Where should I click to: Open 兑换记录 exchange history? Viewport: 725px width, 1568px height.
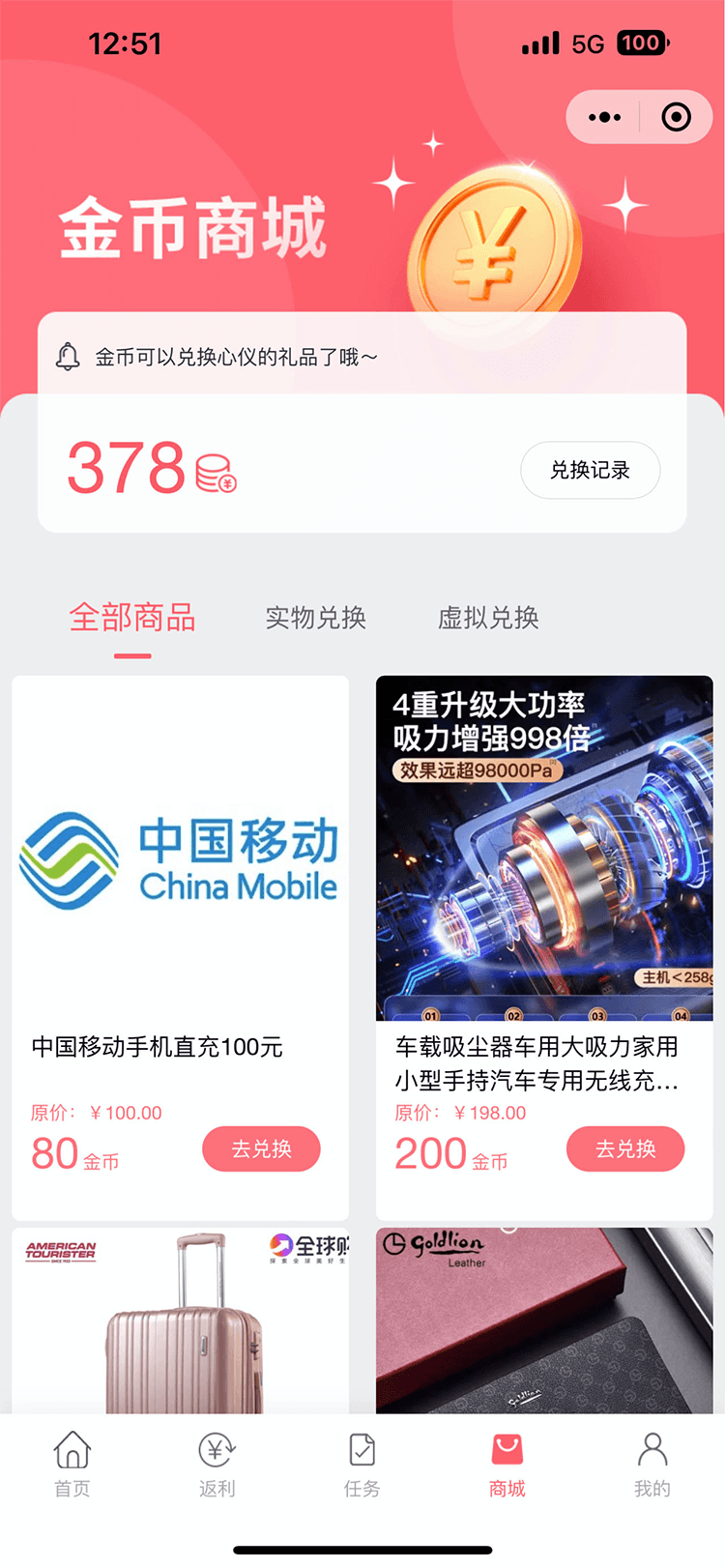(590, 470)
